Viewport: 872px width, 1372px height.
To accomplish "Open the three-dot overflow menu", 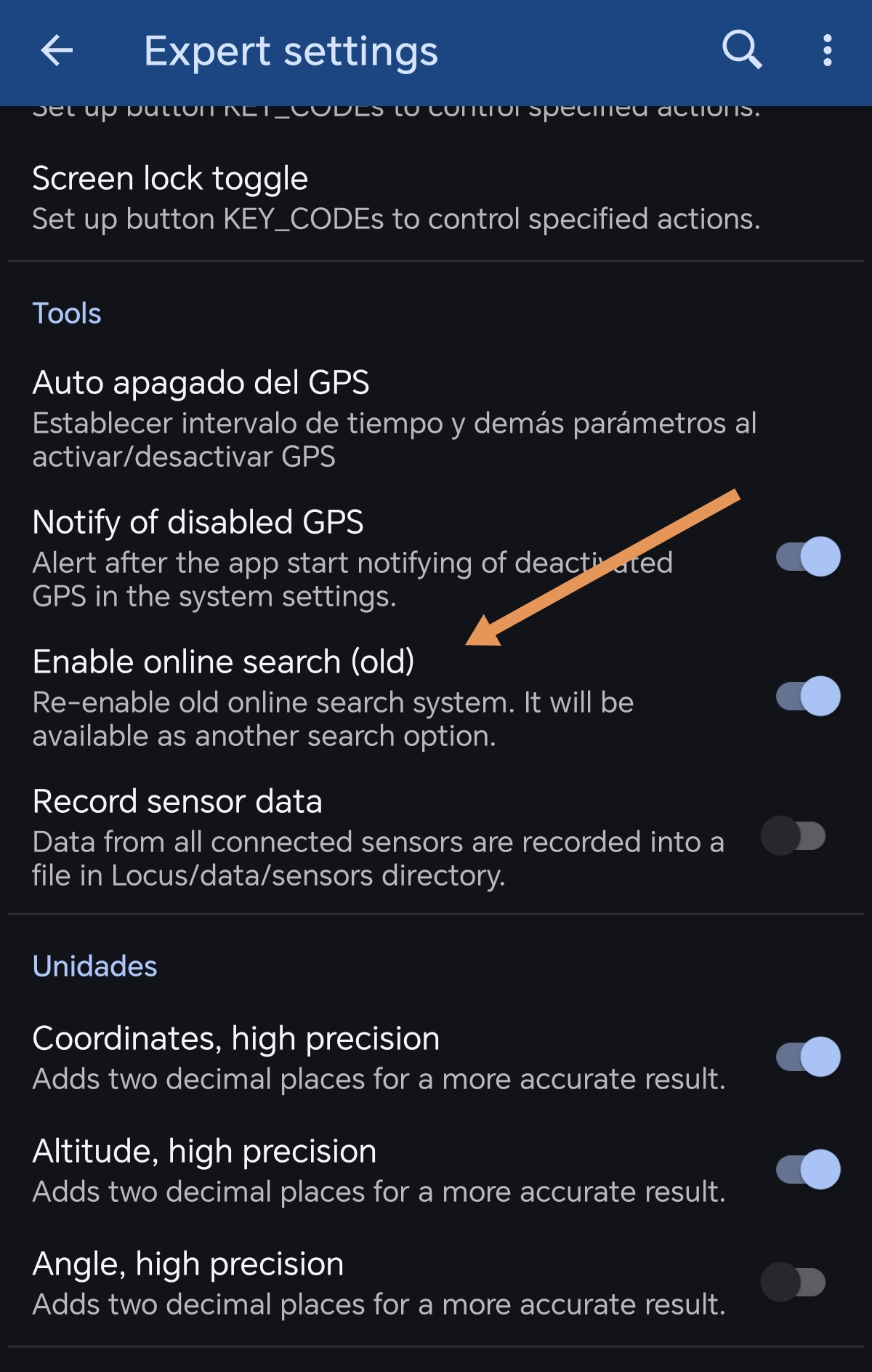I will [x=827, y=51].
